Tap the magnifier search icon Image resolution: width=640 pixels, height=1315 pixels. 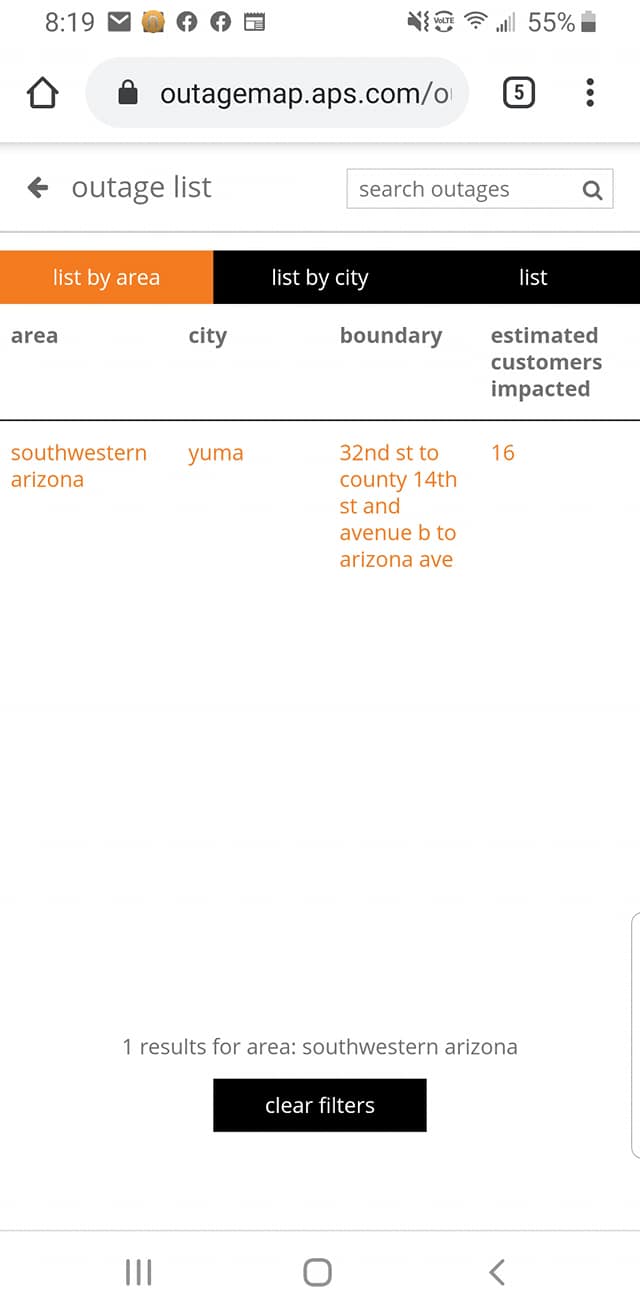[x=592, y=190]
